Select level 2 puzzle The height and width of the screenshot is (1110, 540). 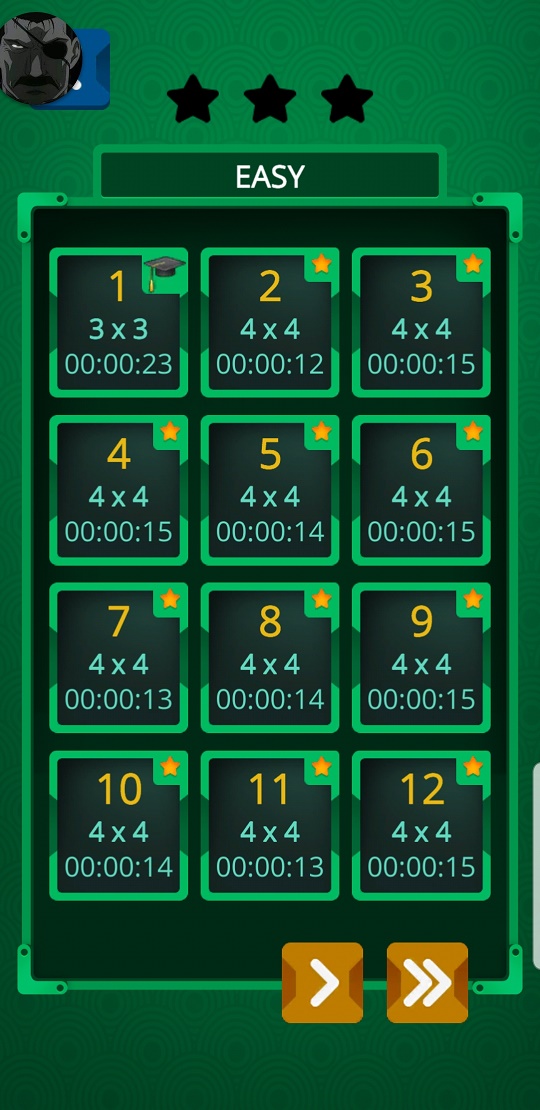pyautogui.click(x=270, y=322)
